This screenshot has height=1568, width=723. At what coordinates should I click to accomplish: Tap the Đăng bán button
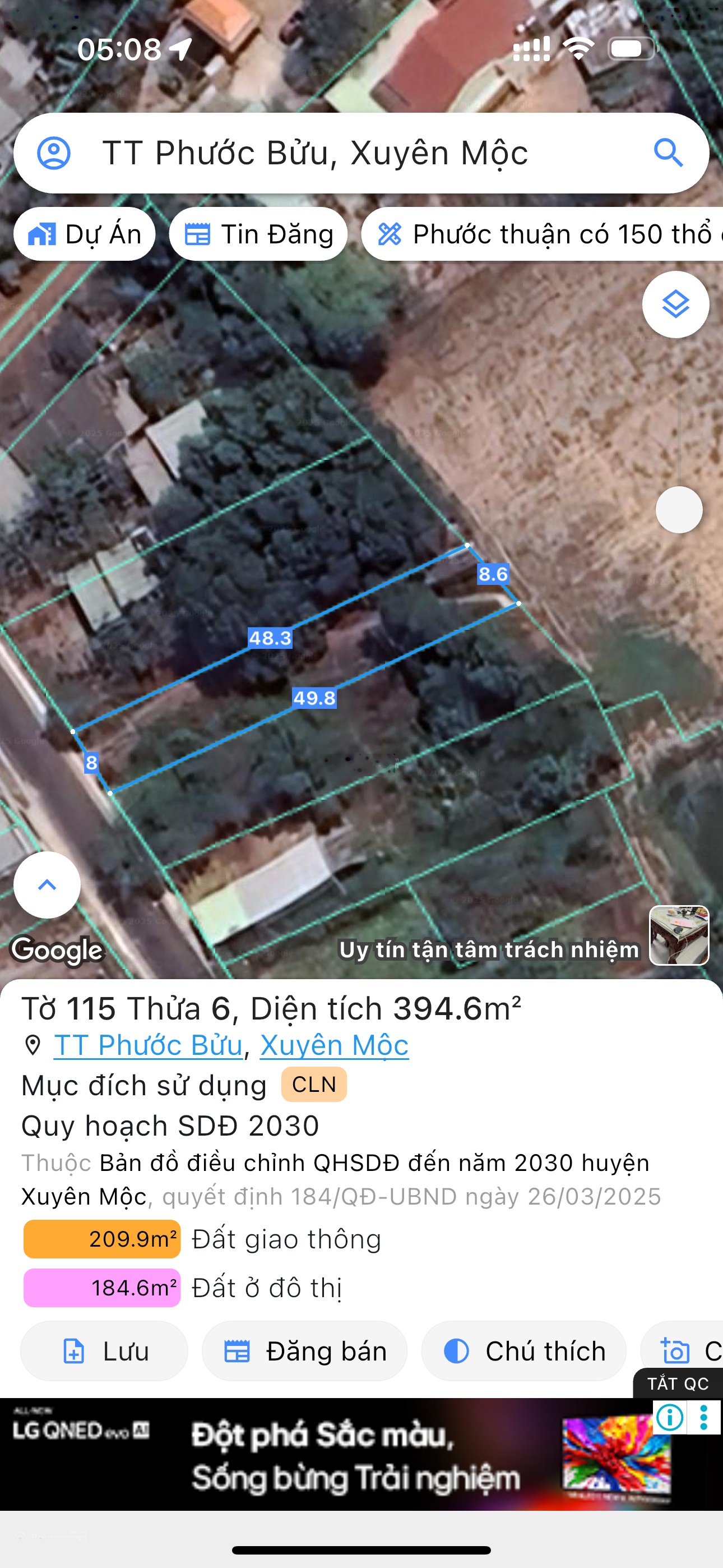point(304,1352)
